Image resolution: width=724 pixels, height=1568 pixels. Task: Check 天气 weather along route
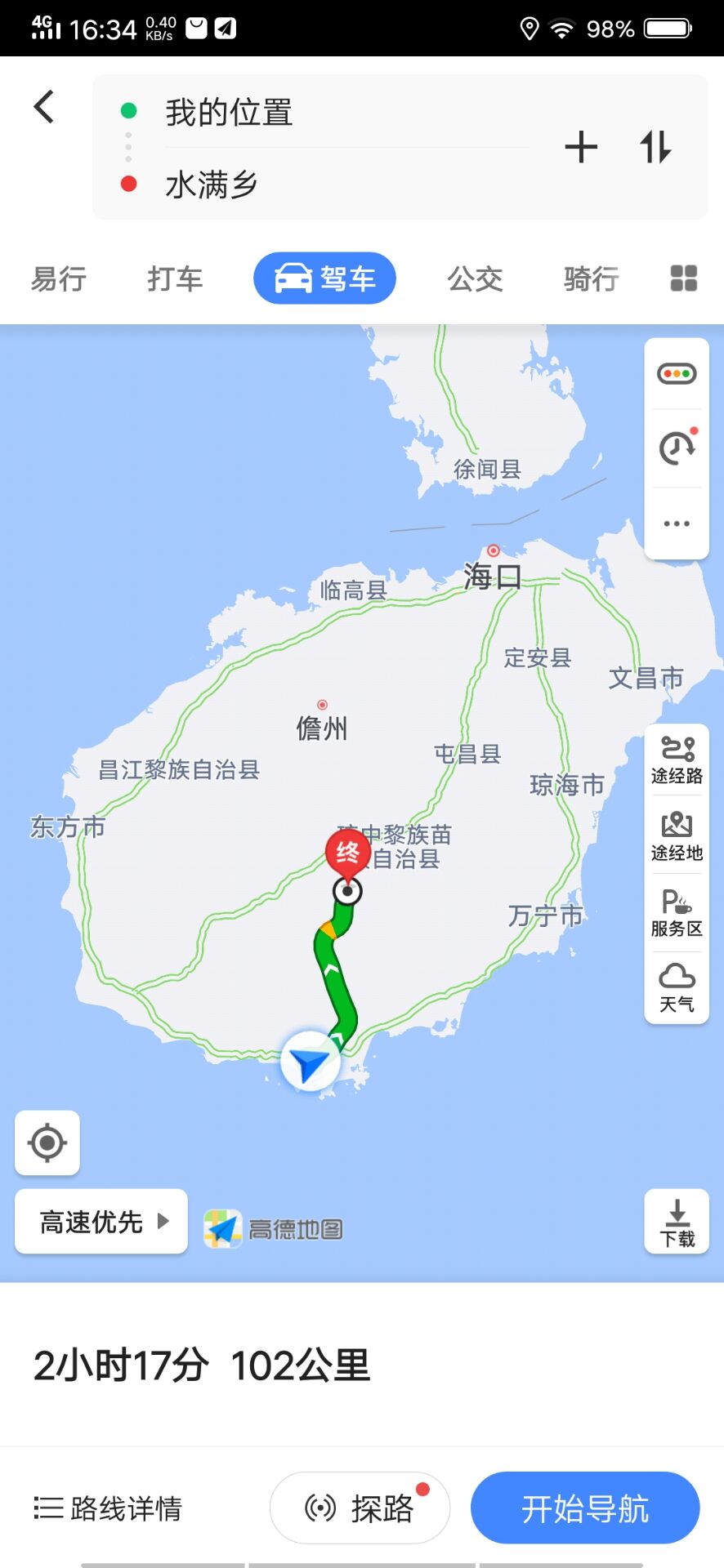pos(677,987)
